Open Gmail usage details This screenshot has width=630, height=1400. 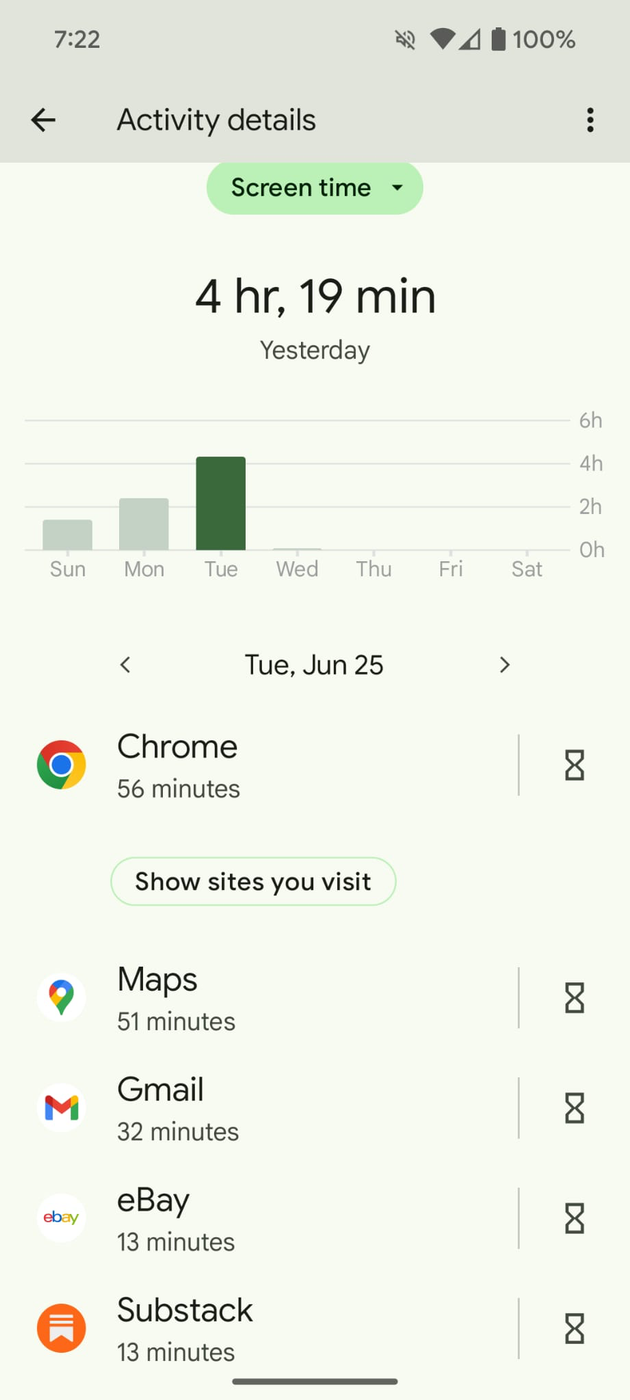pos(260,1108)
